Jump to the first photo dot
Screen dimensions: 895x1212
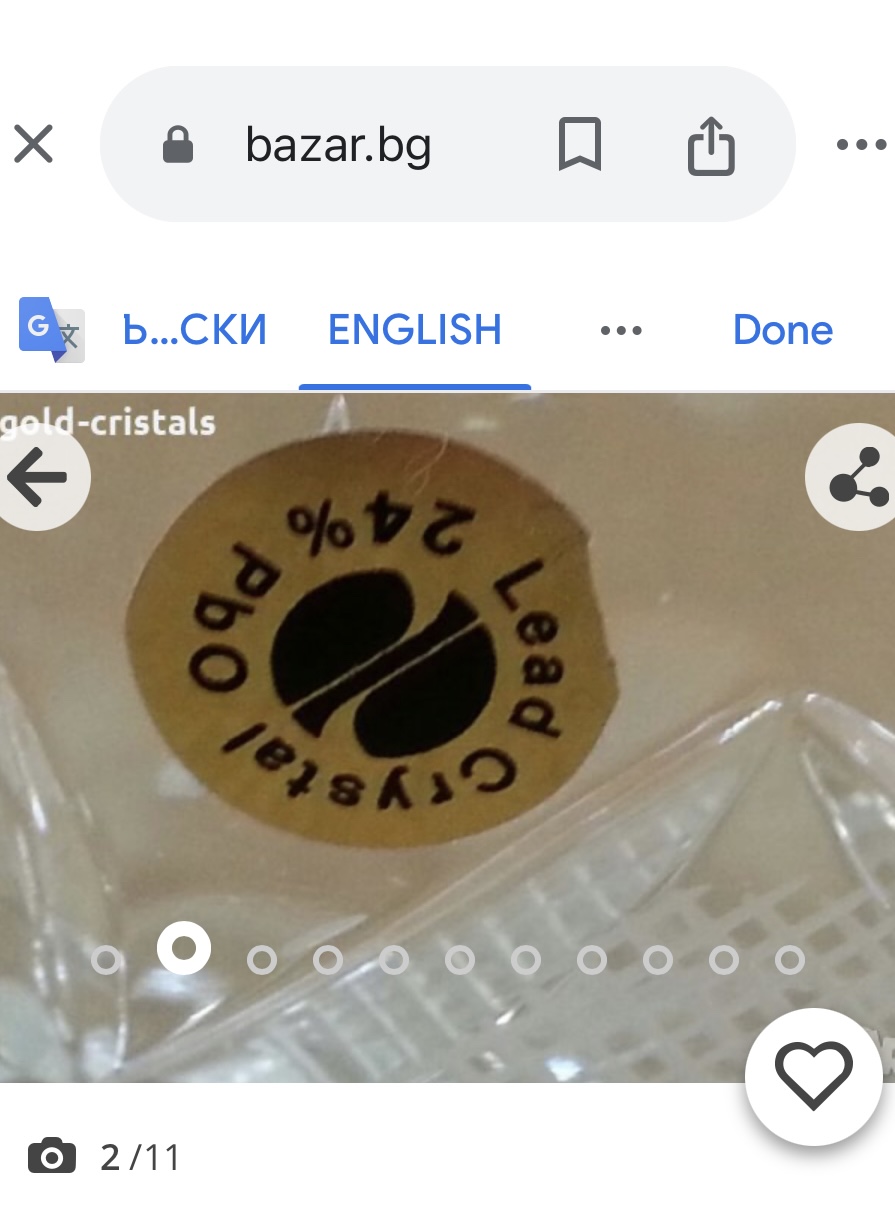105,961
